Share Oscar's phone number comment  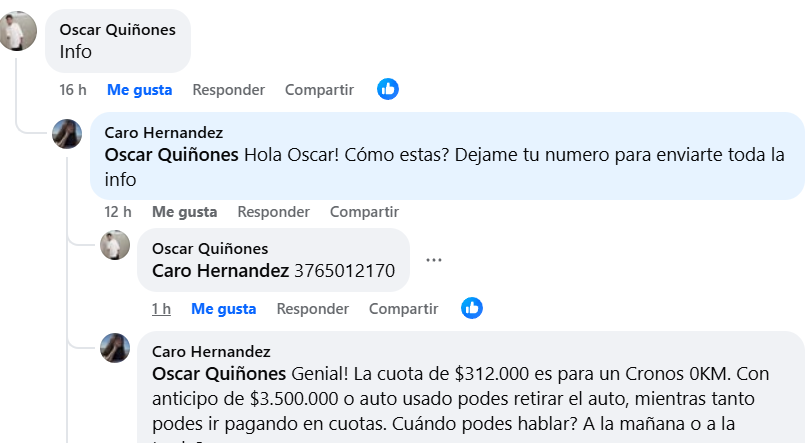(x=403, y=308)
